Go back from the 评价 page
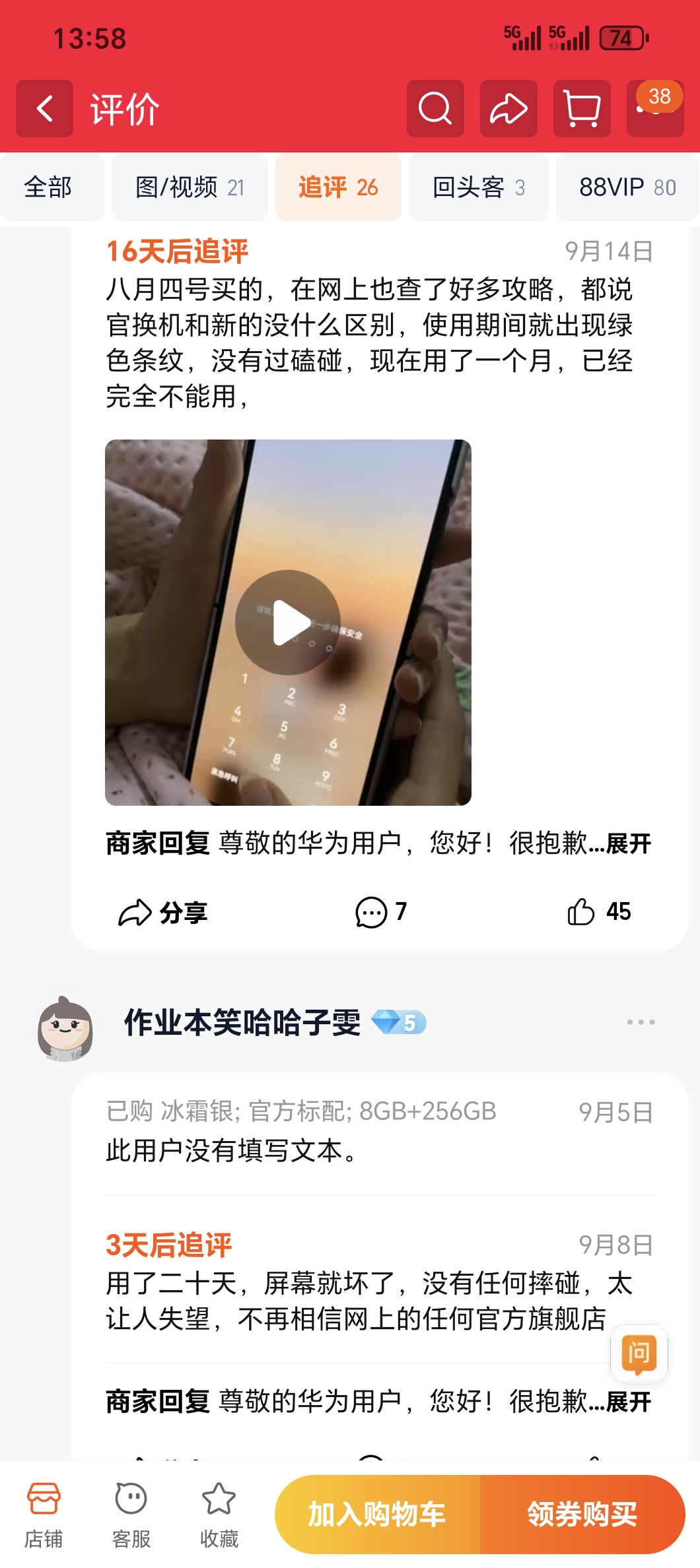Screen dimensions: 700x1568 point(44,109)
